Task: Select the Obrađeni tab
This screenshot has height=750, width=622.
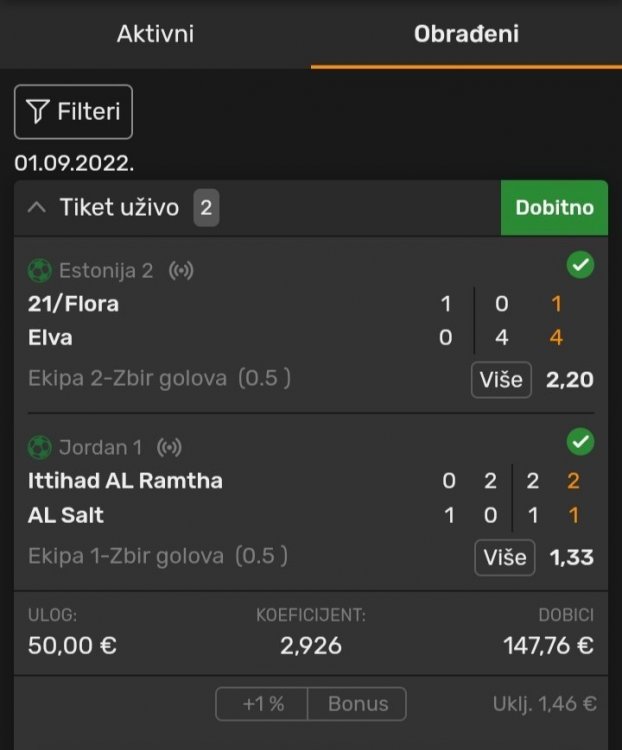Action: [466, 34]
